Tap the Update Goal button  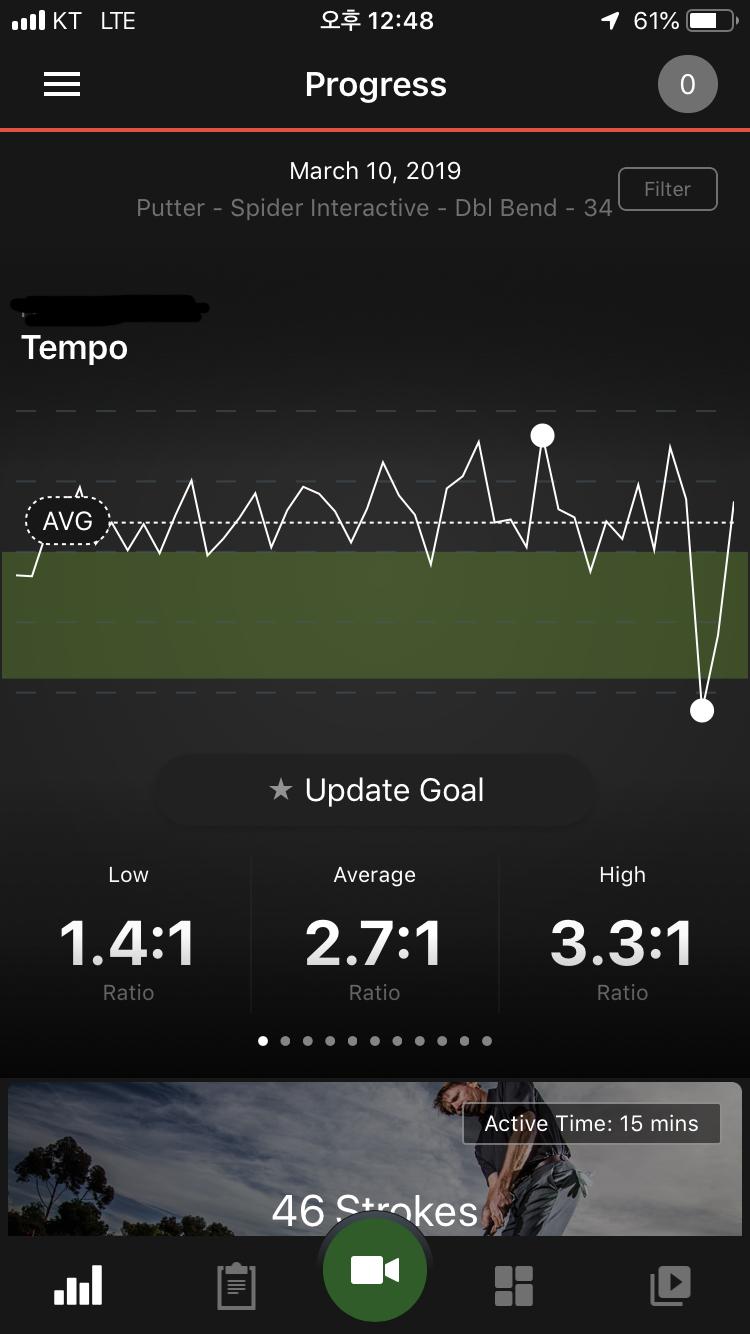click(x=375, y=790)
